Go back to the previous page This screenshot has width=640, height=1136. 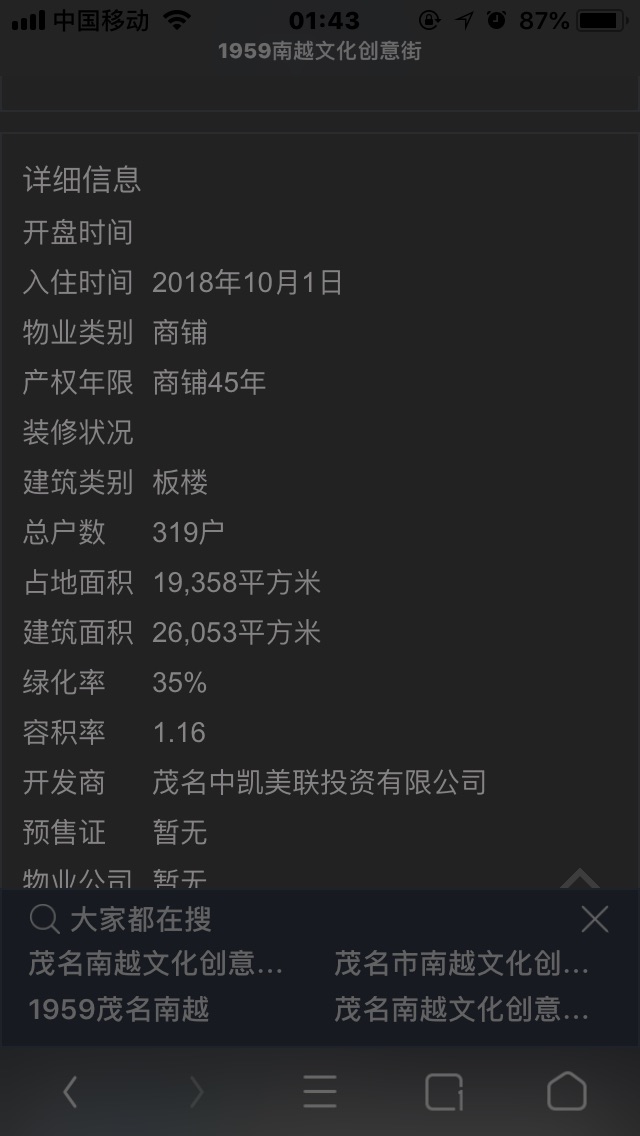pyautogui.click(x=70, y=1092)
